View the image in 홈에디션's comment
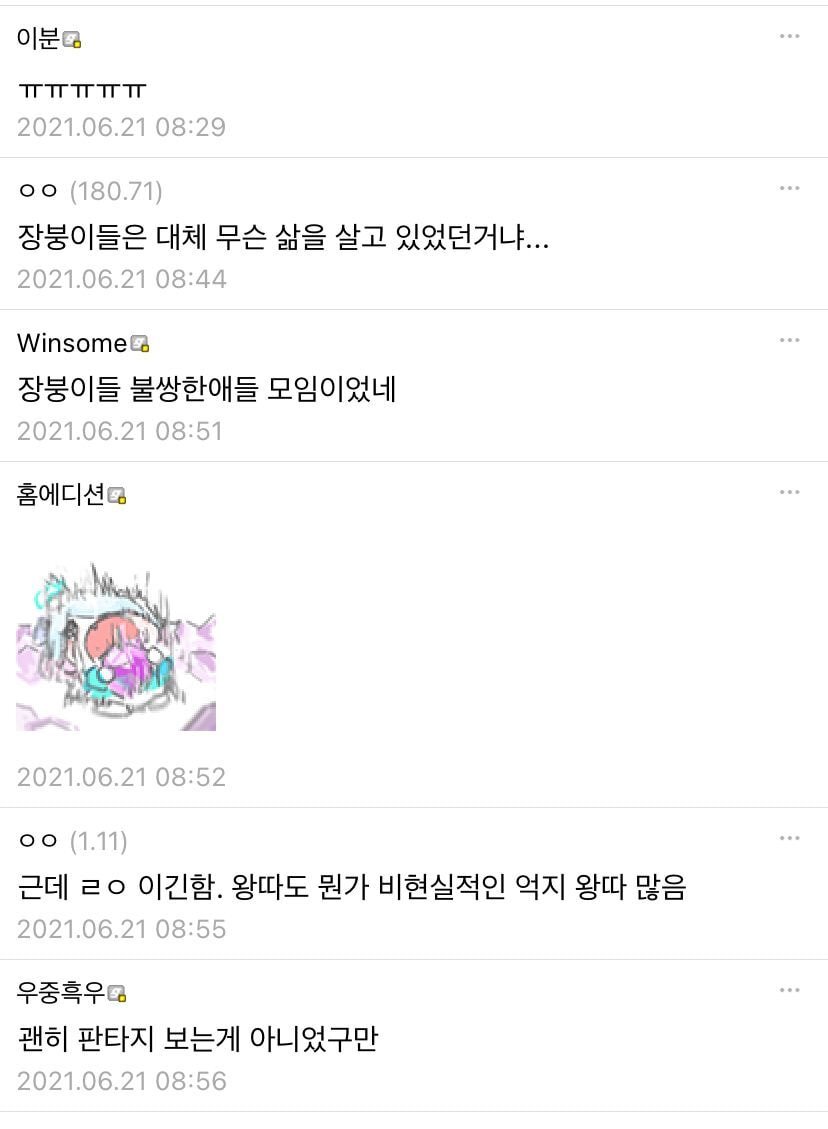The height and width of the screenshot is (1129, 828). [116, 647]
